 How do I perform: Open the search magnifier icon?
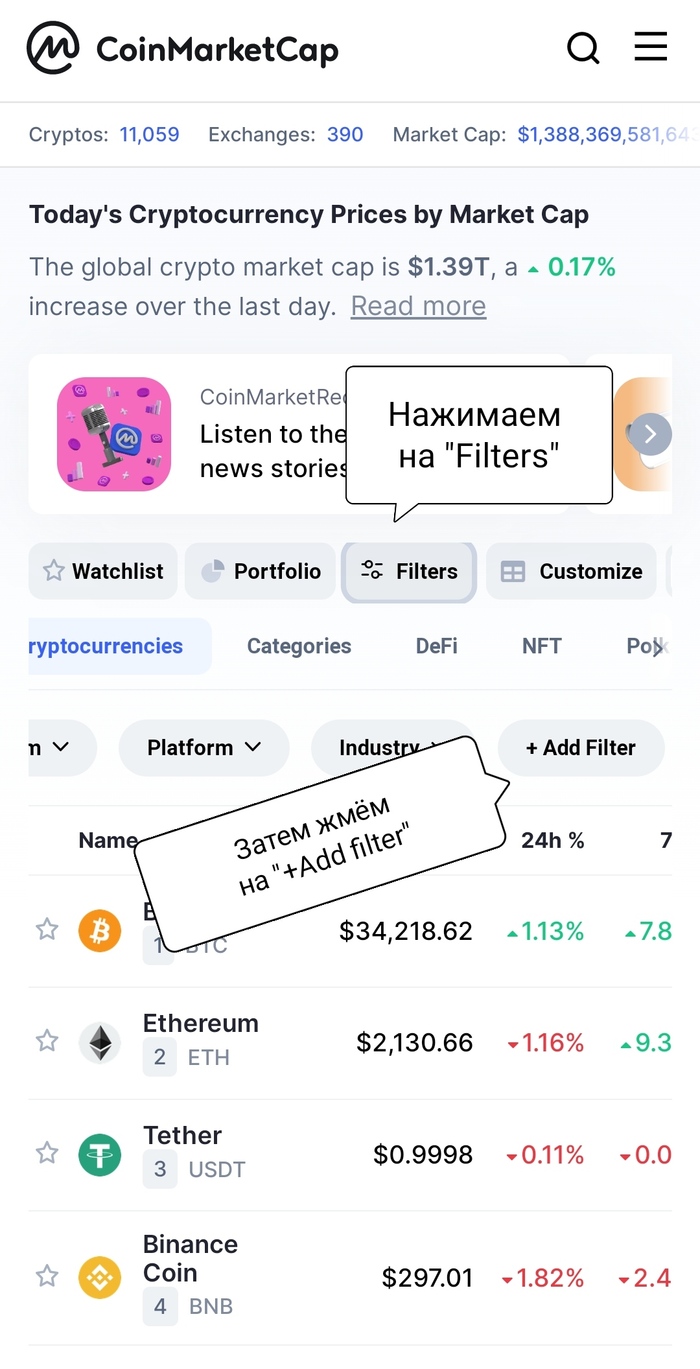pyautogui.click(x=583, y=47)
